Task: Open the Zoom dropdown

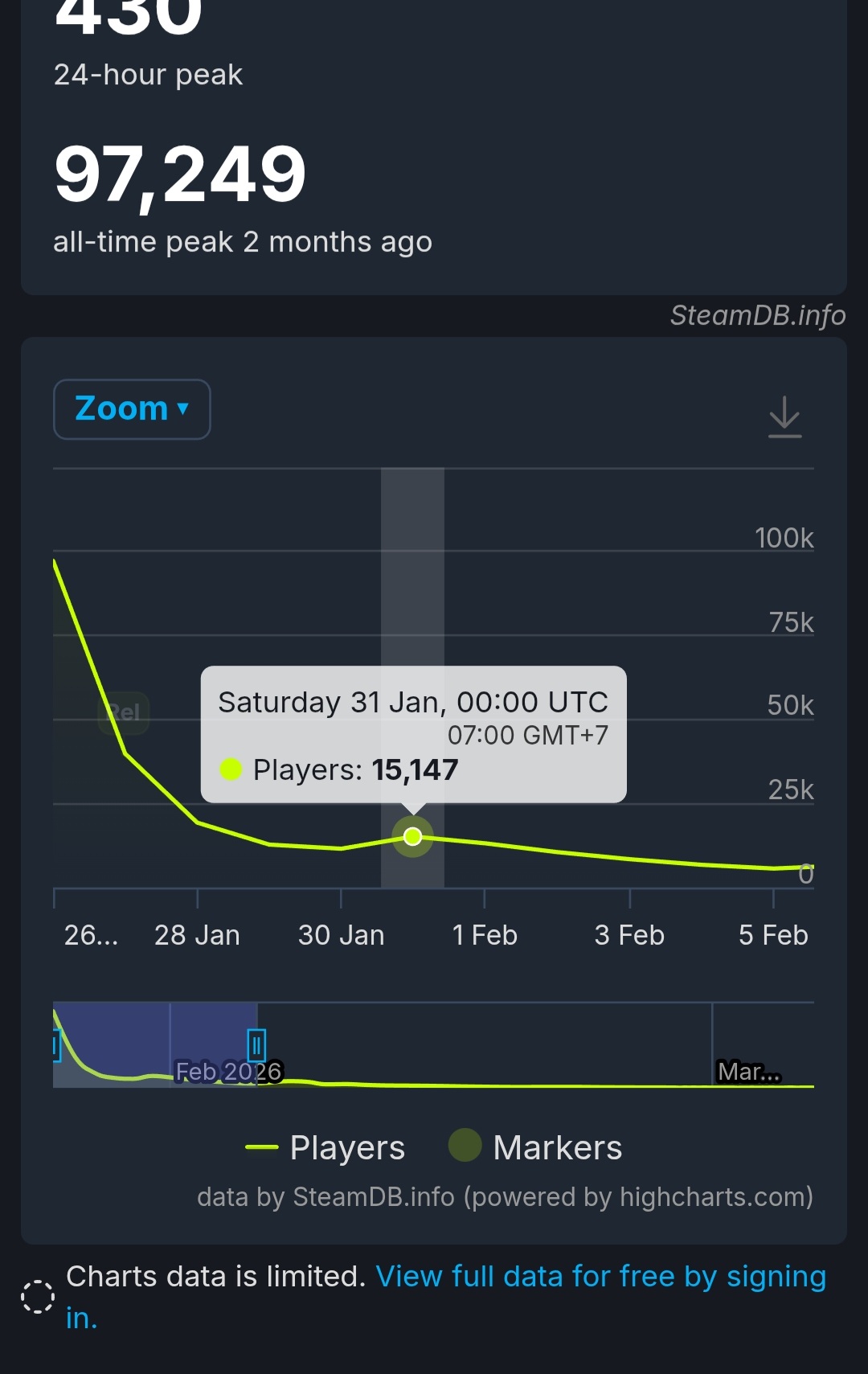Action: point(132,409)
